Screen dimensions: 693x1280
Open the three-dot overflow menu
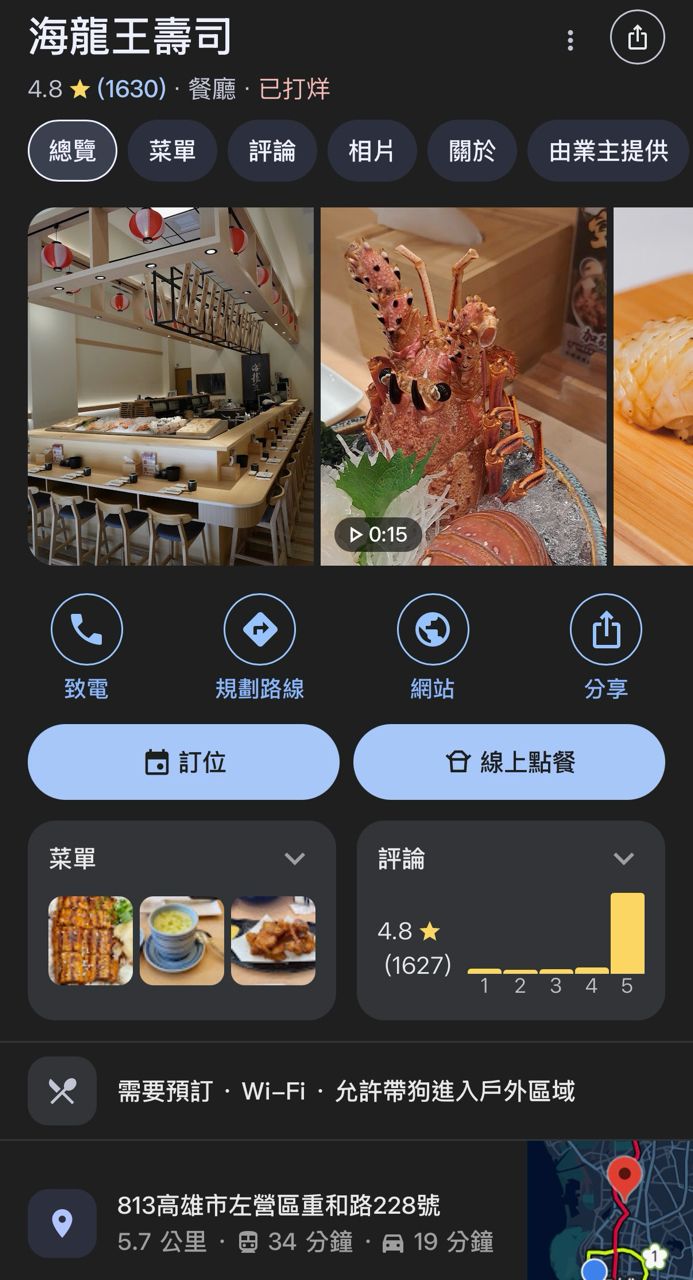pyautogui.click(x=570, y=40)
